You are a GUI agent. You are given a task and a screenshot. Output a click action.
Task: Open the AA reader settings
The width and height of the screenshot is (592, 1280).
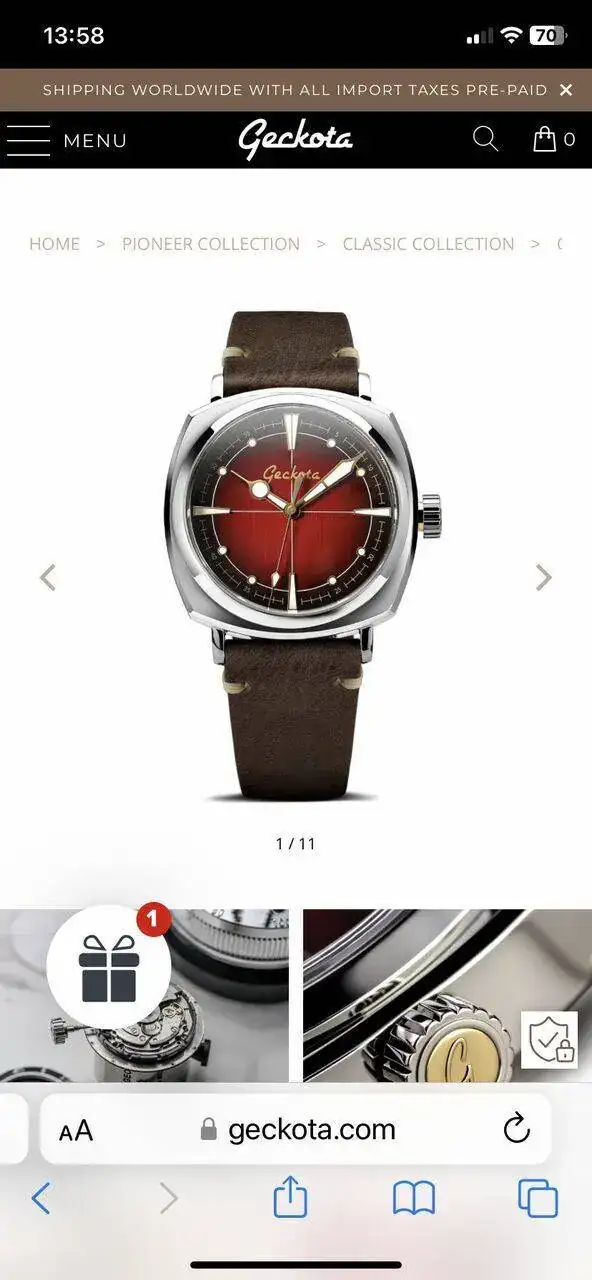[76, 1130]
